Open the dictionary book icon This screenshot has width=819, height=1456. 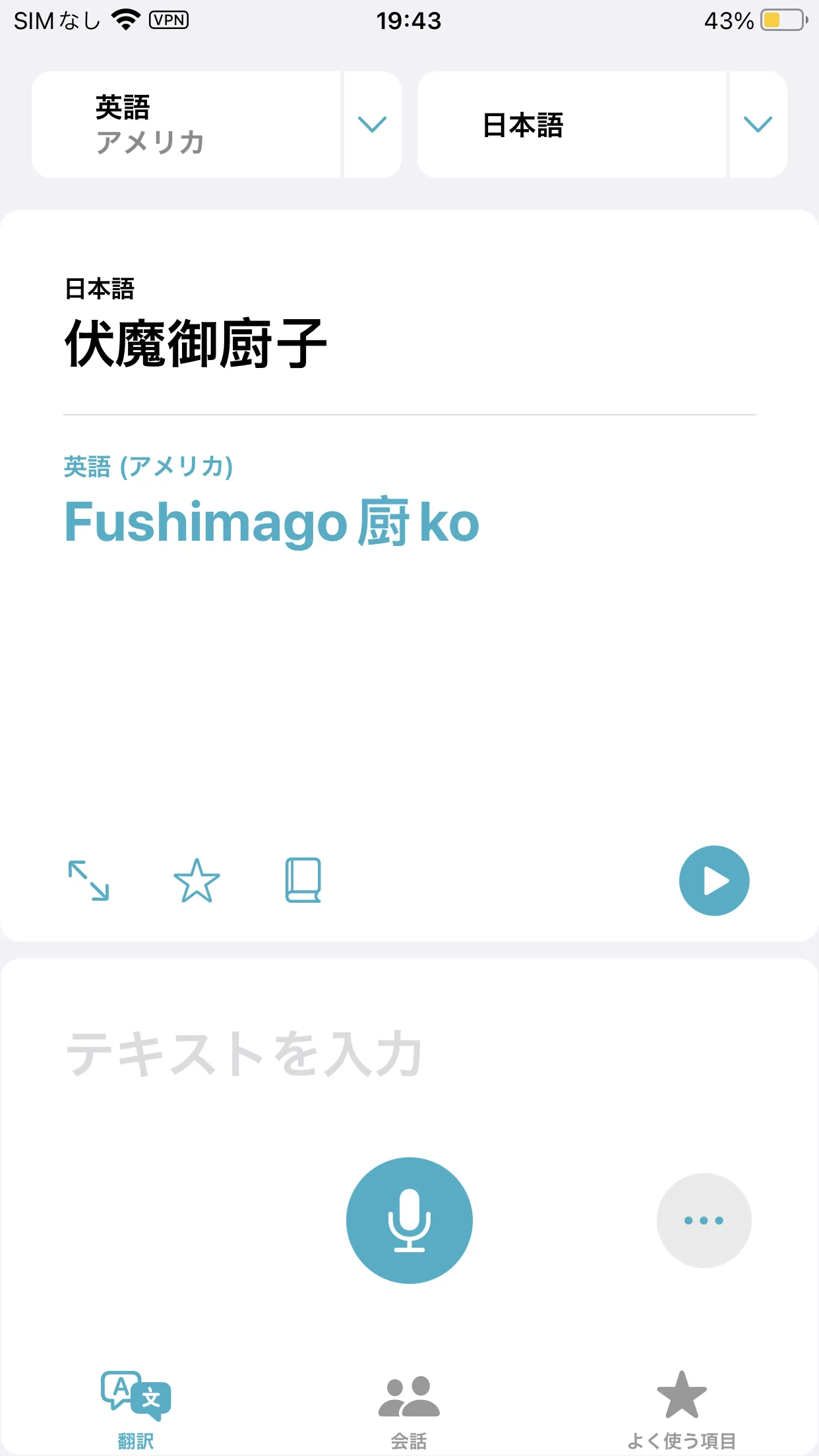pos(303,880)
